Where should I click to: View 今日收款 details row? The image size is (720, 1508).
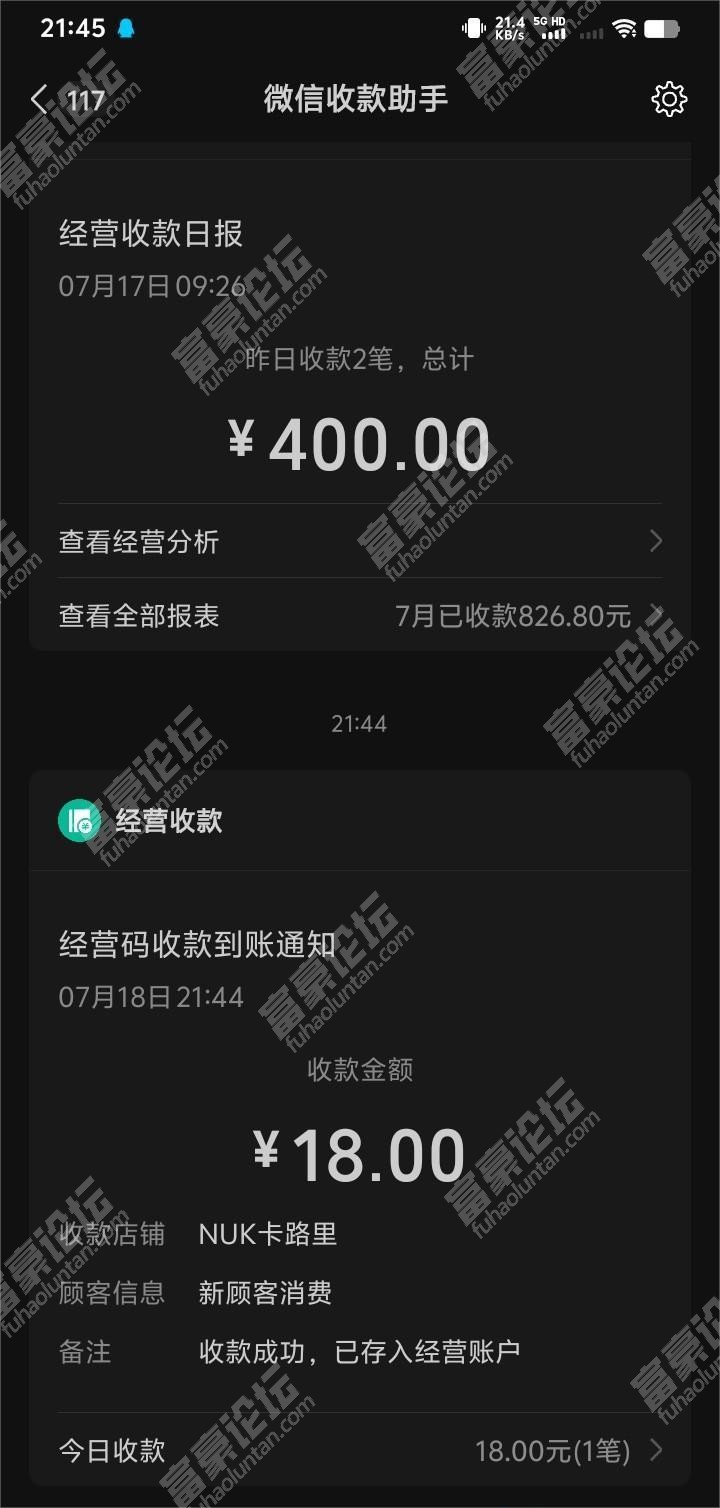(360, 1450)
